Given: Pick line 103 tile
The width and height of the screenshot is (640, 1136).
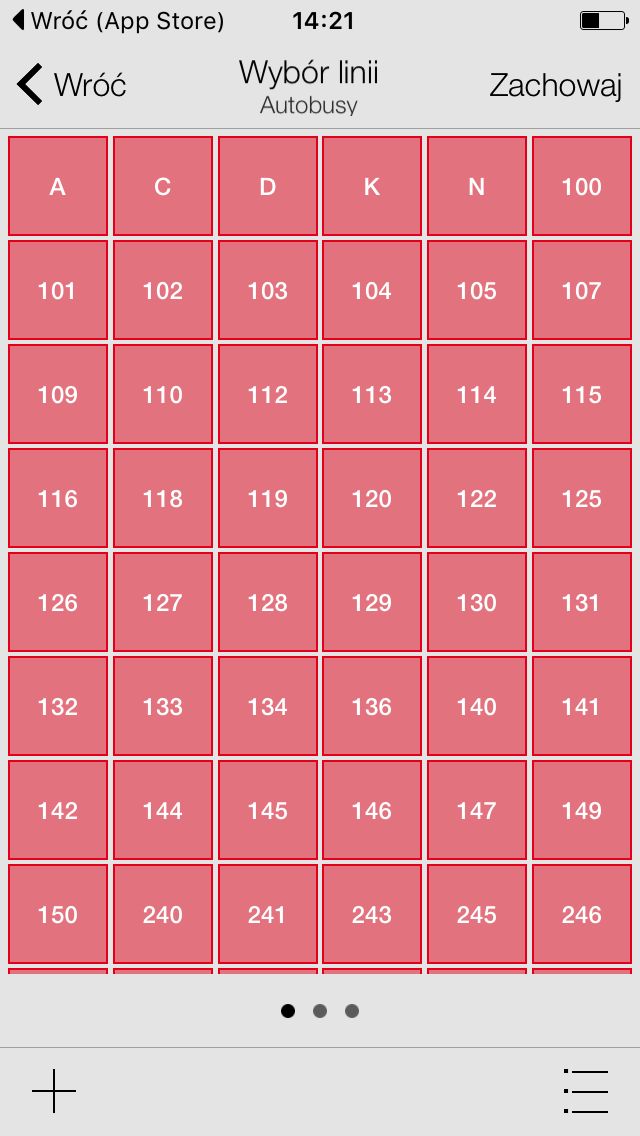Looking at the screenshot, I should pyautogui.click(x=267, y=290).
